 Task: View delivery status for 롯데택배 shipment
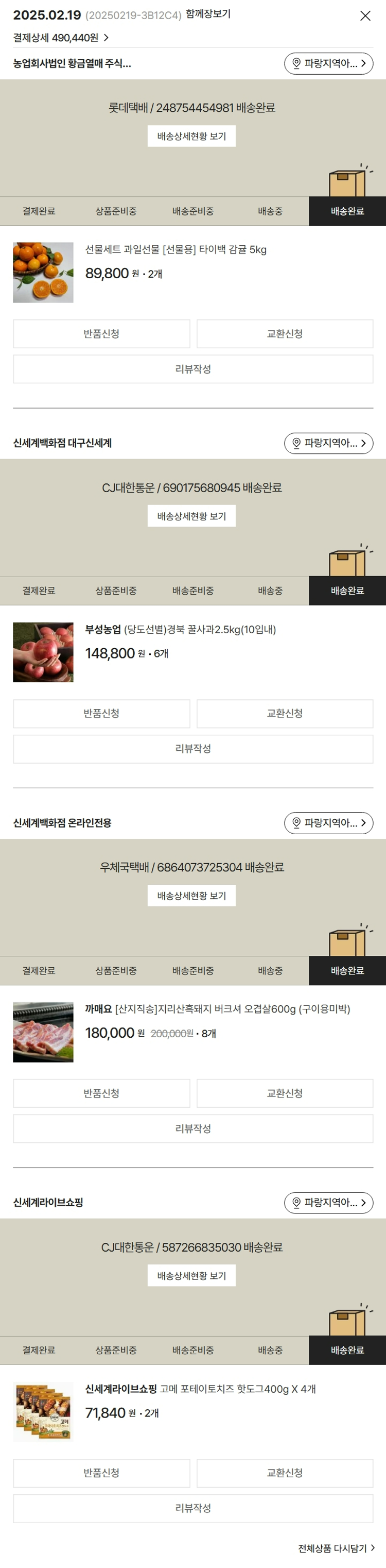[x=191, y=137]
